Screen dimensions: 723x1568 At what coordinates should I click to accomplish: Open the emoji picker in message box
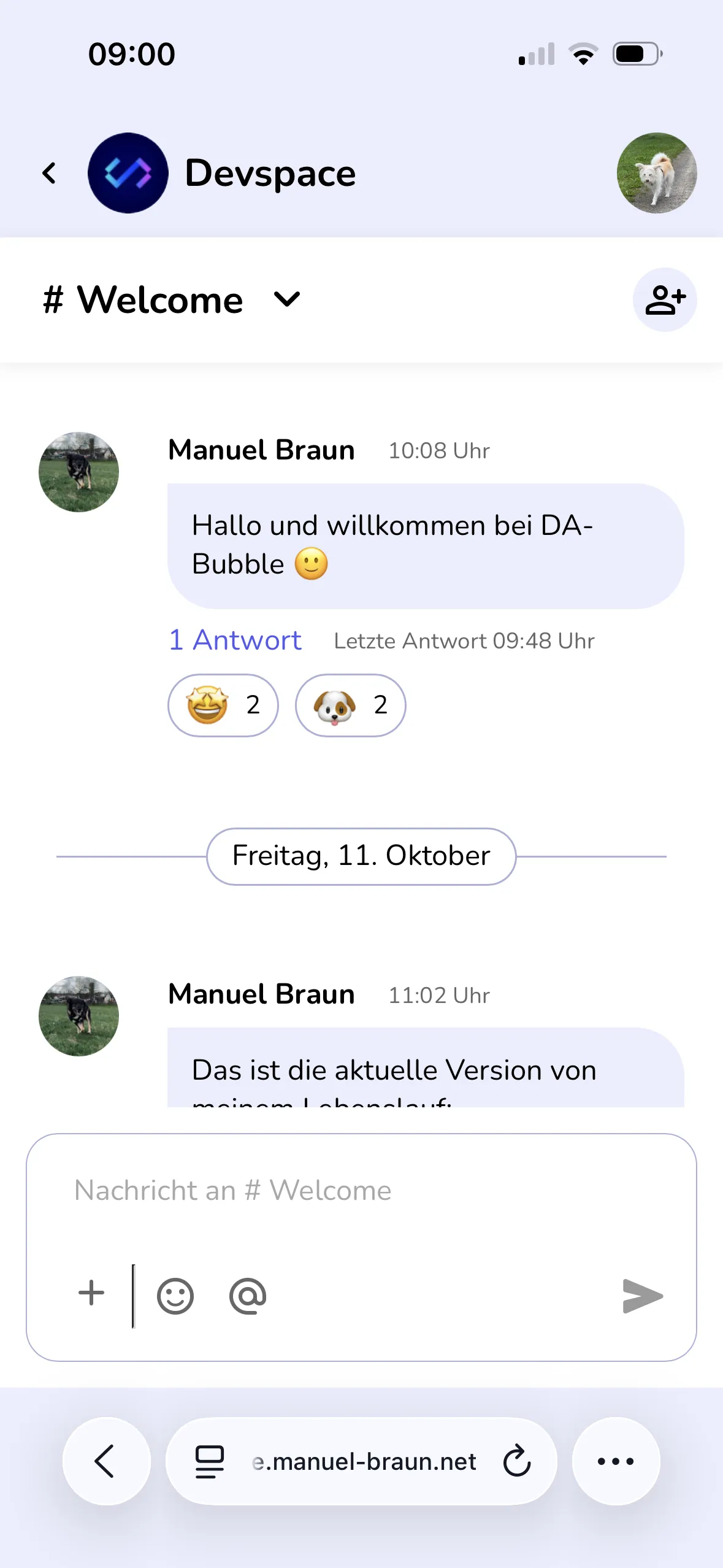pyautogui.click(x=175, y=1296)
